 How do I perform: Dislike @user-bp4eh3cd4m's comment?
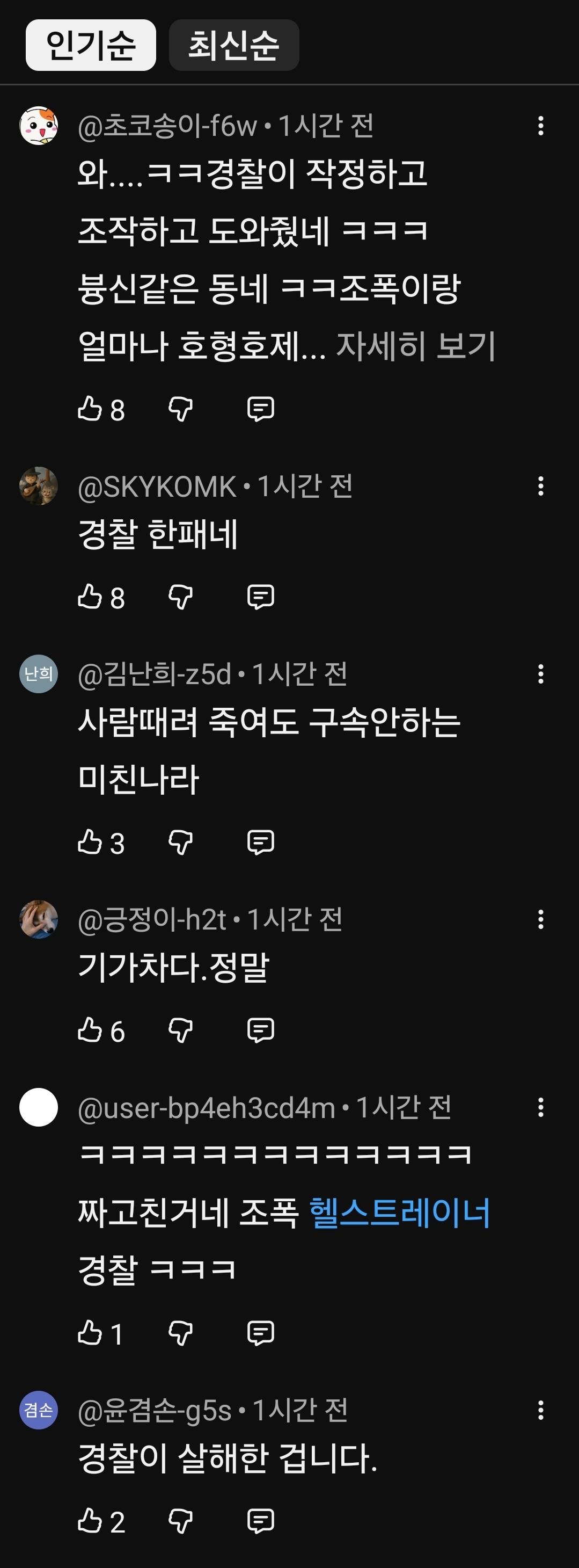pos(181,1333)
